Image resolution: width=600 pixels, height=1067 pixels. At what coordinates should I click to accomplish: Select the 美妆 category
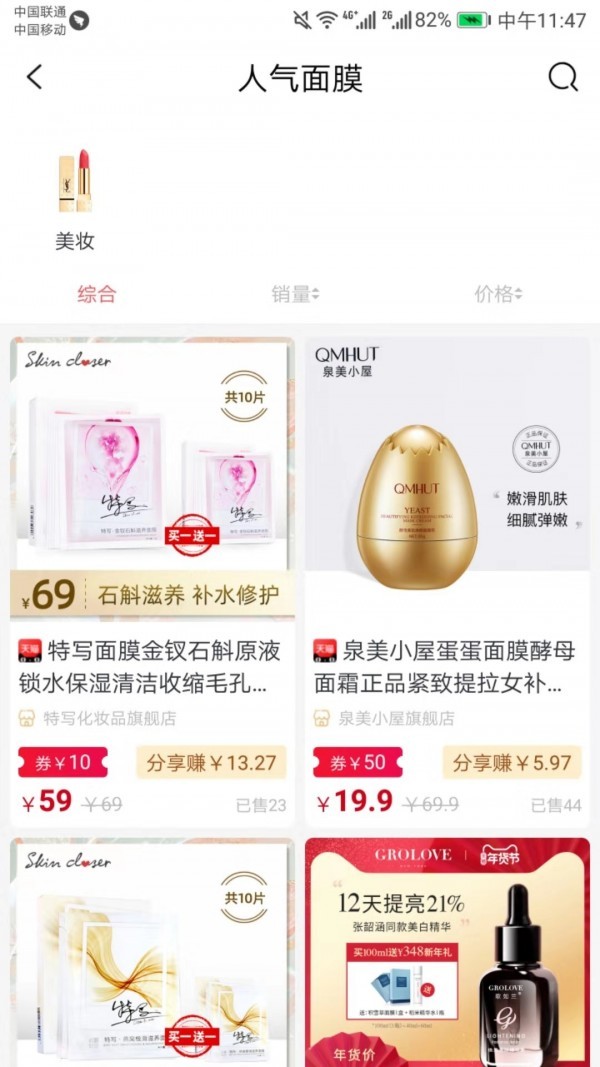click(74, 198)
